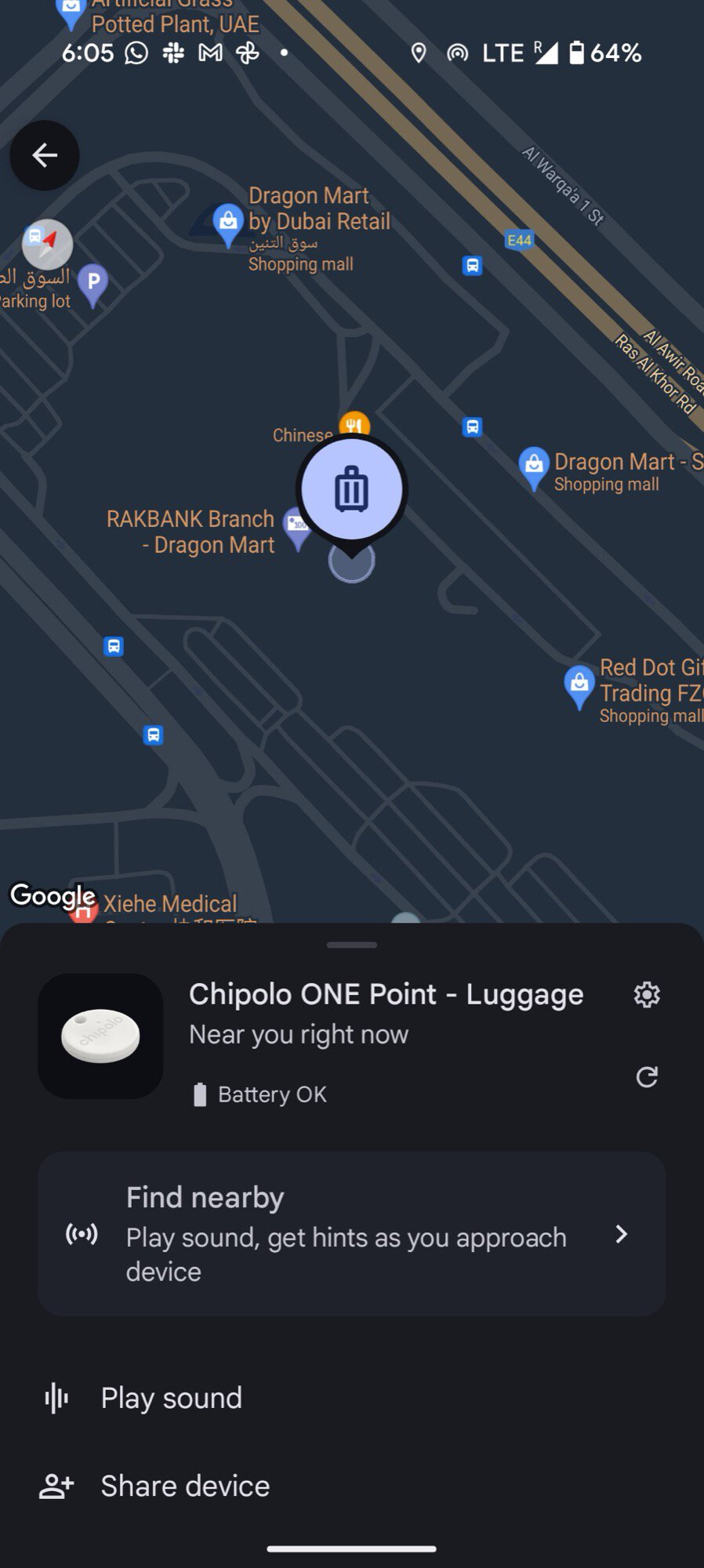The width and height of the screenshot is (704, 1568).
Task: Open Dragon Mart by Dubai Retail pin
Action: (228, 224)
